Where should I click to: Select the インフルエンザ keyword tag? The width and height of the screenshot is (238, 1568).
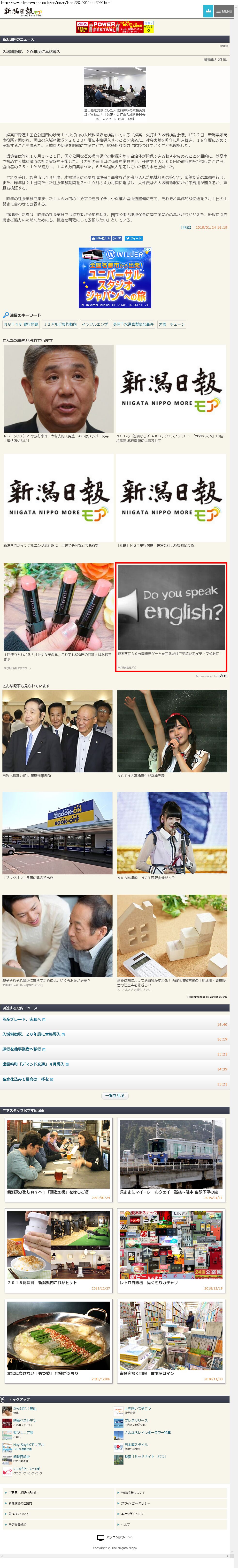click(95, 324)
